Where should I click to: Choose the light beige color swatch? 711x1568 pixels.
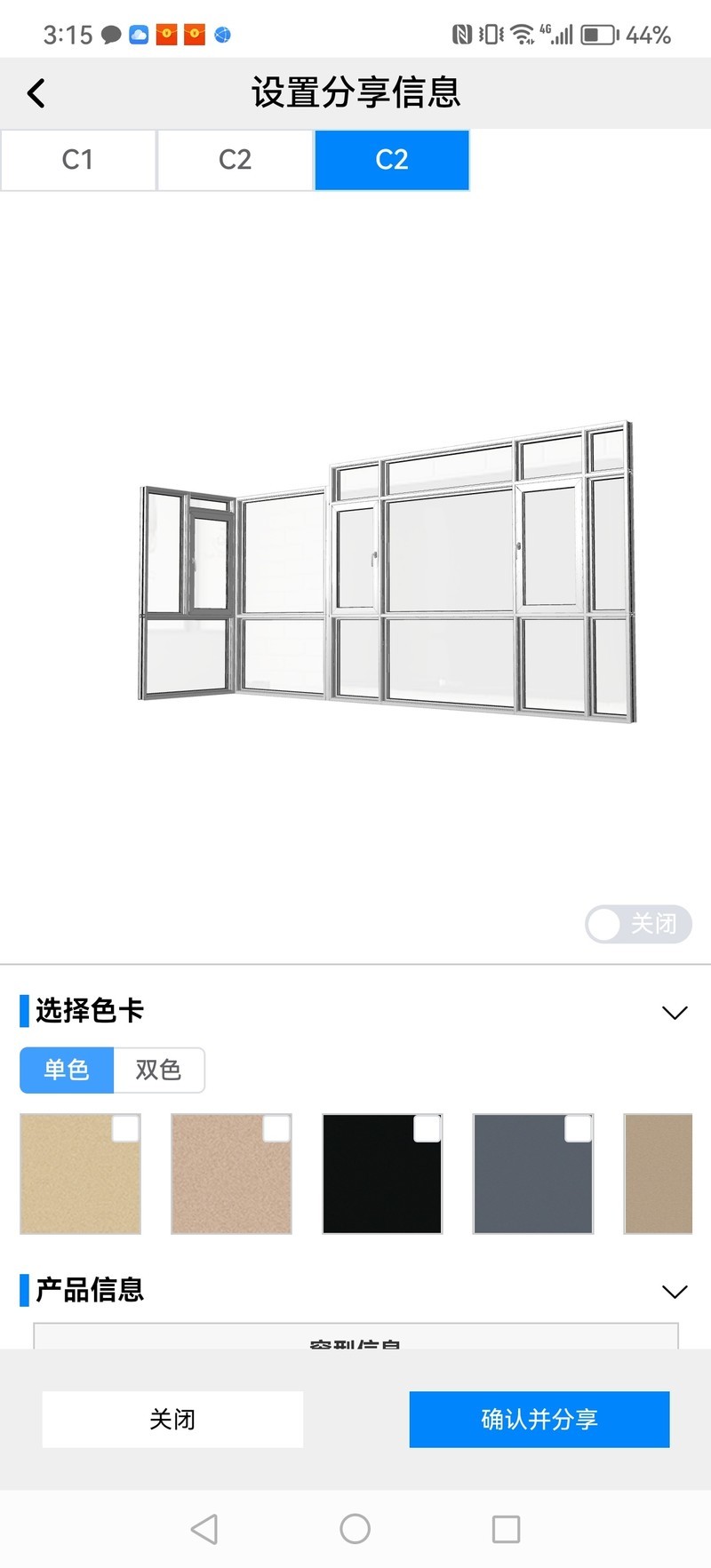coord(80,1174)
